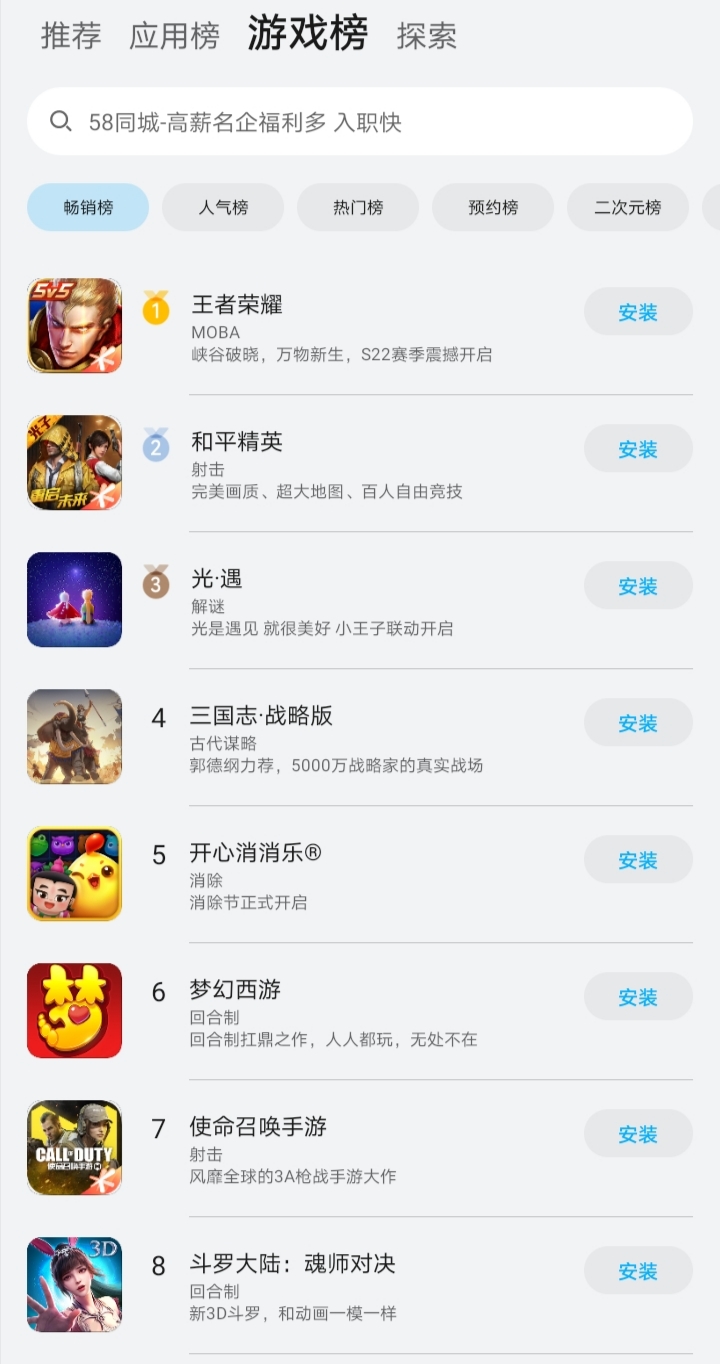Select the 人气榜 ranking filter
This screenshot has width=720, height=1364.
tap(222, 207)
